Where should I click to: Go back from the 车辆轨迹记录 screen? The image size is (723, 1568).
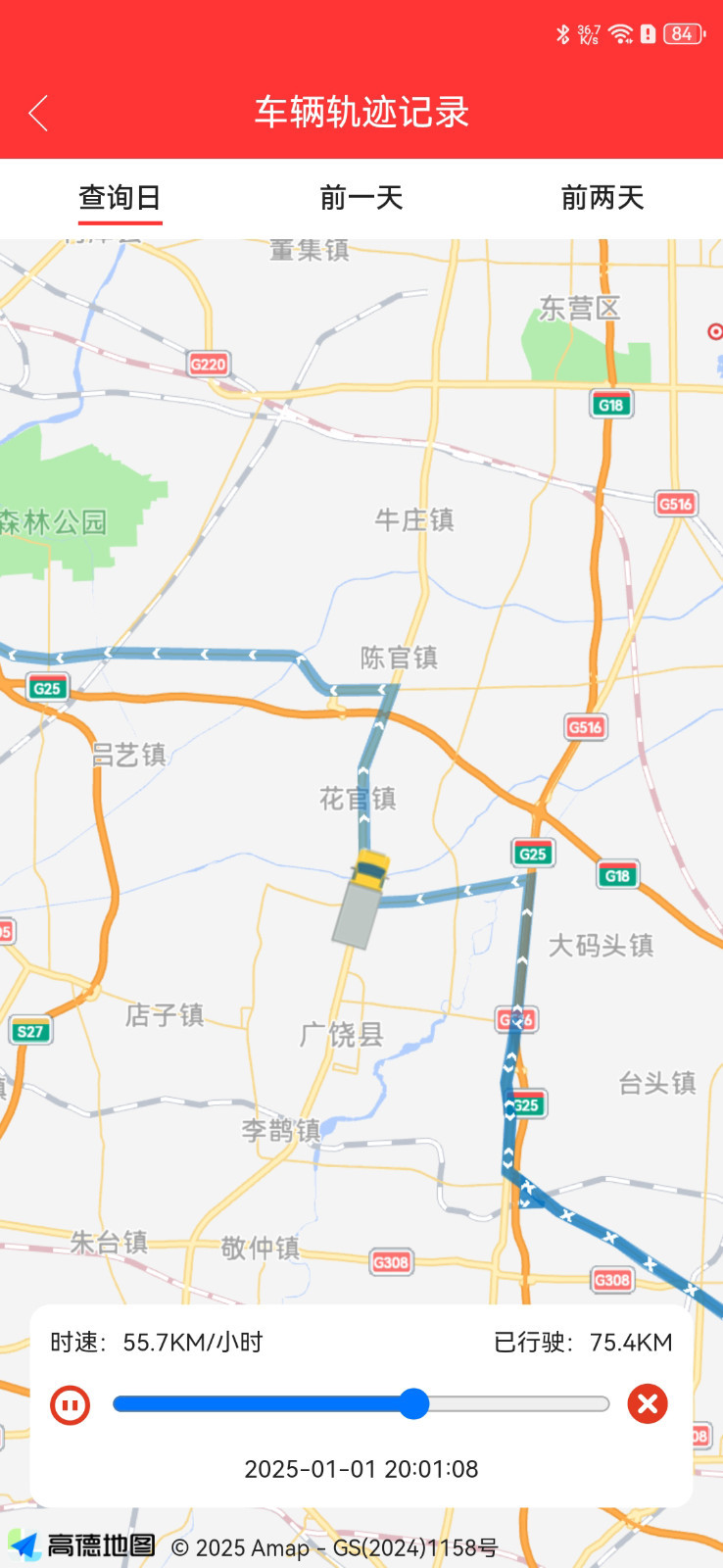tap(38, 114)
